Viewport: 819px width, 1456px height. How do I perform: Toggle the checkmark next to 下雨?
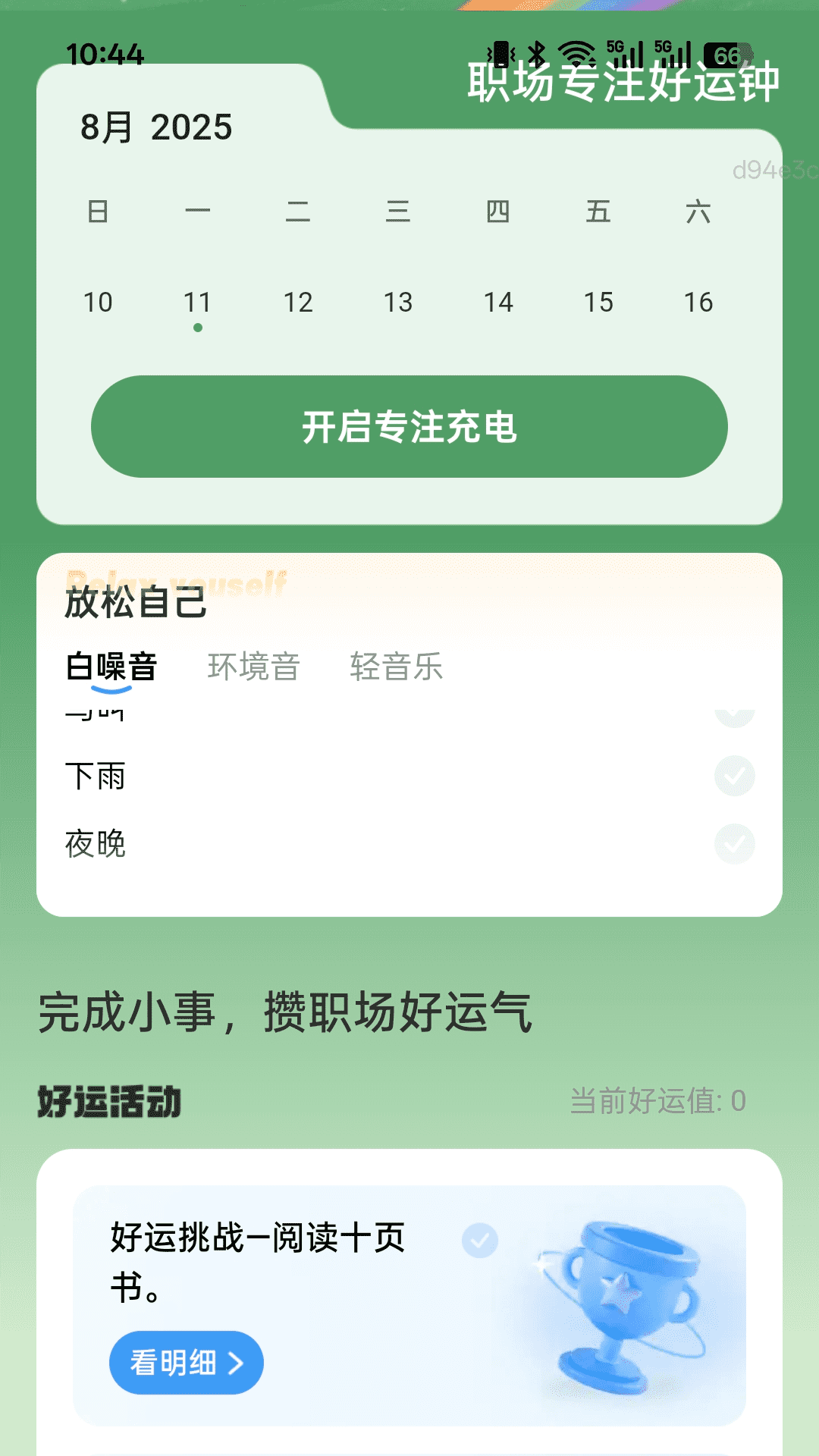734,775
